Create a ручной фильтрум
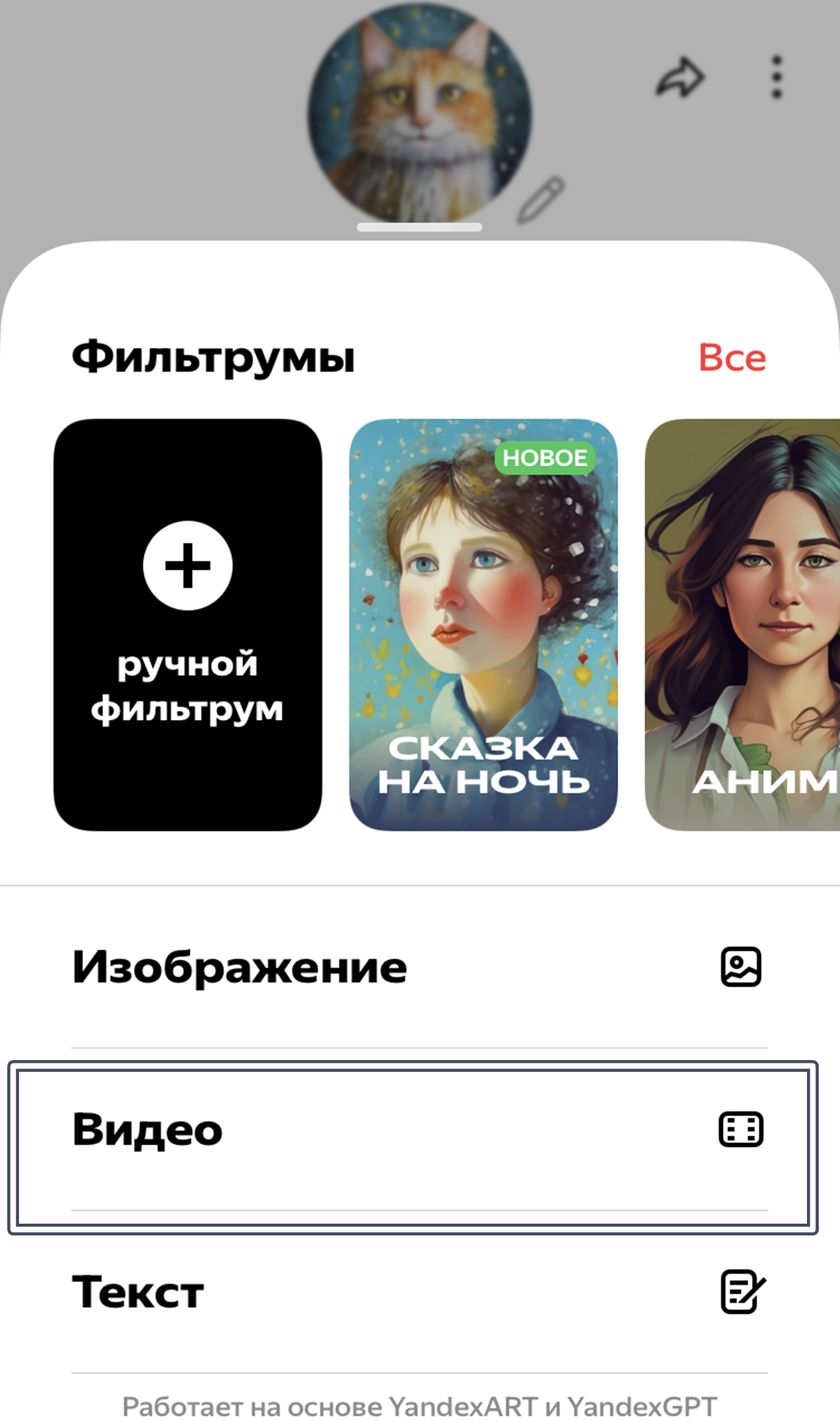This screenshot has height=1422, width=840. pyautogui.click(x=188, y=625)
